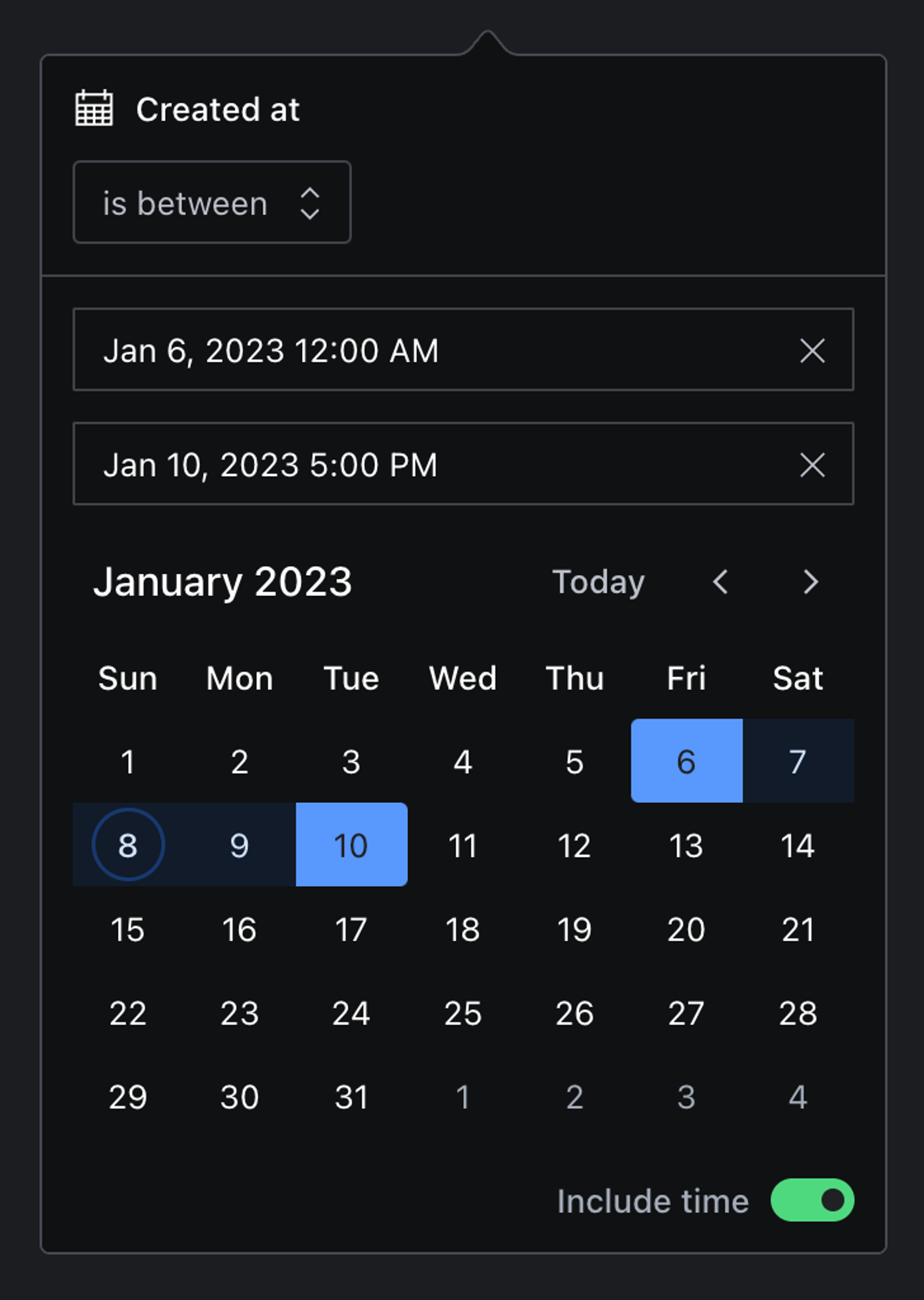Open the 'is between' condition dropdown
This screenshot has width=924, height=1300.
pyautogui.click(x=212, y=203)
